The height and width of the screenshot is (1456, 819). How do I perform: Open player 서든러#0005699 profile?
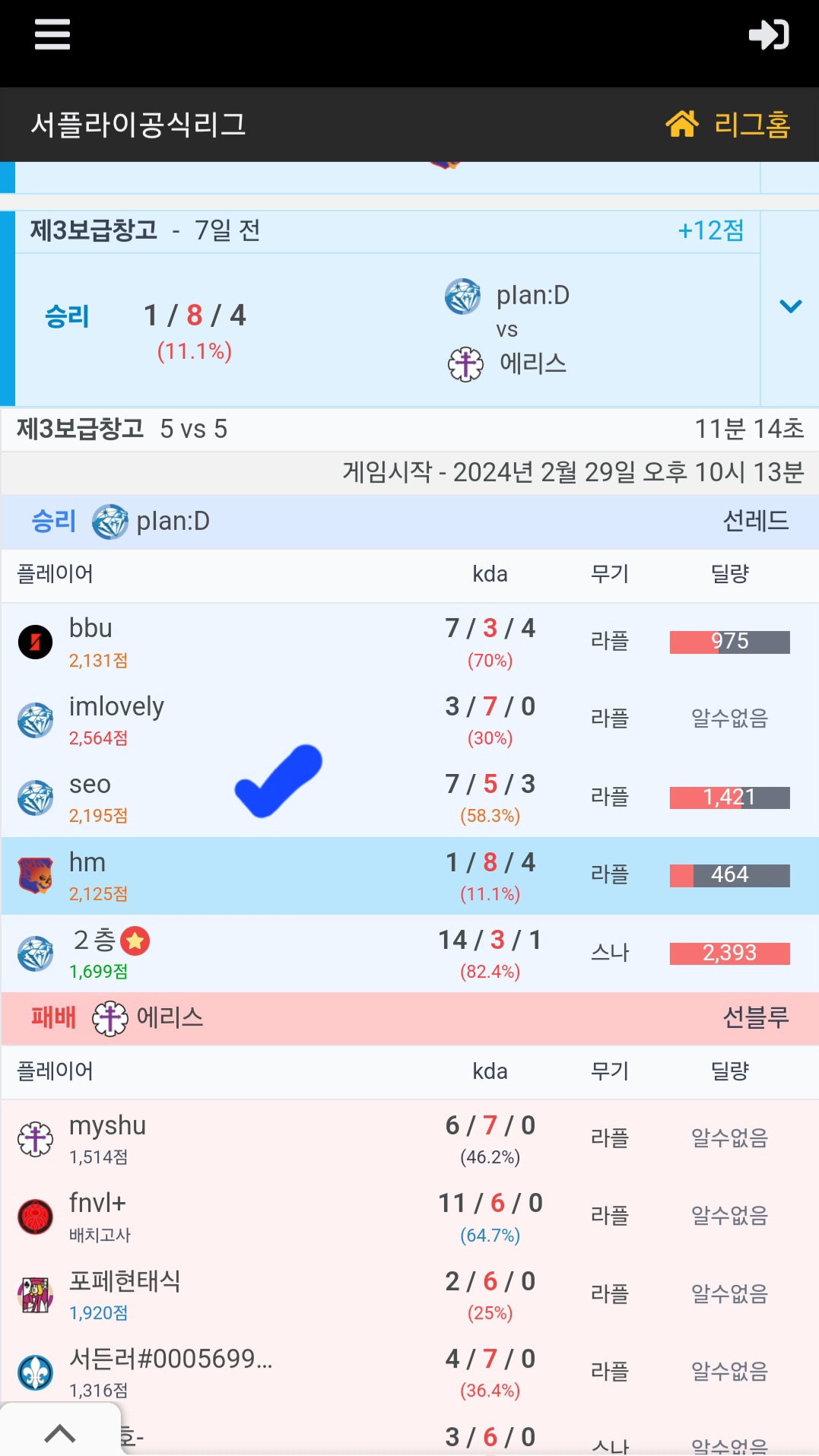point(170,1359)
